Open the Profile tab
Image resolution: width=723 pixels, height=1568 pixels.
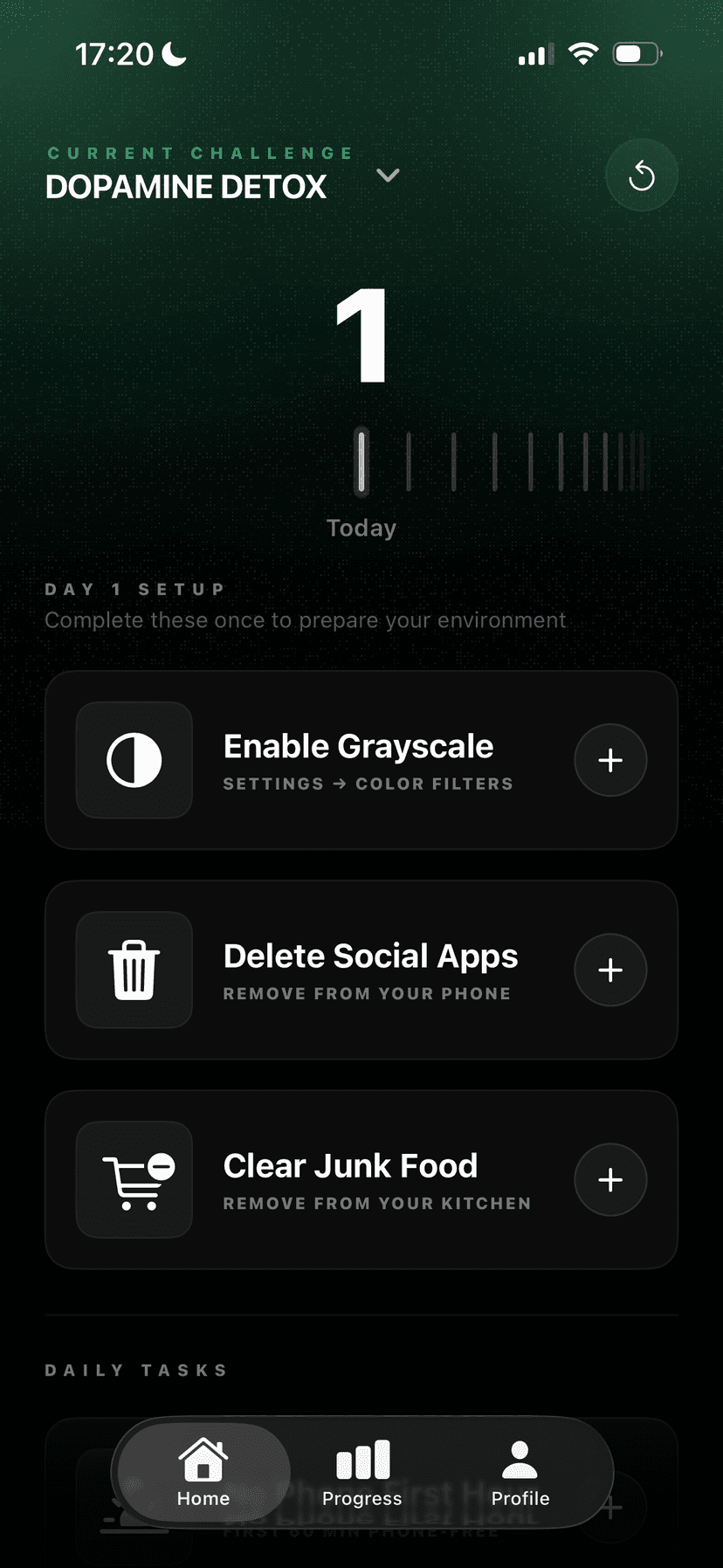520,1473
